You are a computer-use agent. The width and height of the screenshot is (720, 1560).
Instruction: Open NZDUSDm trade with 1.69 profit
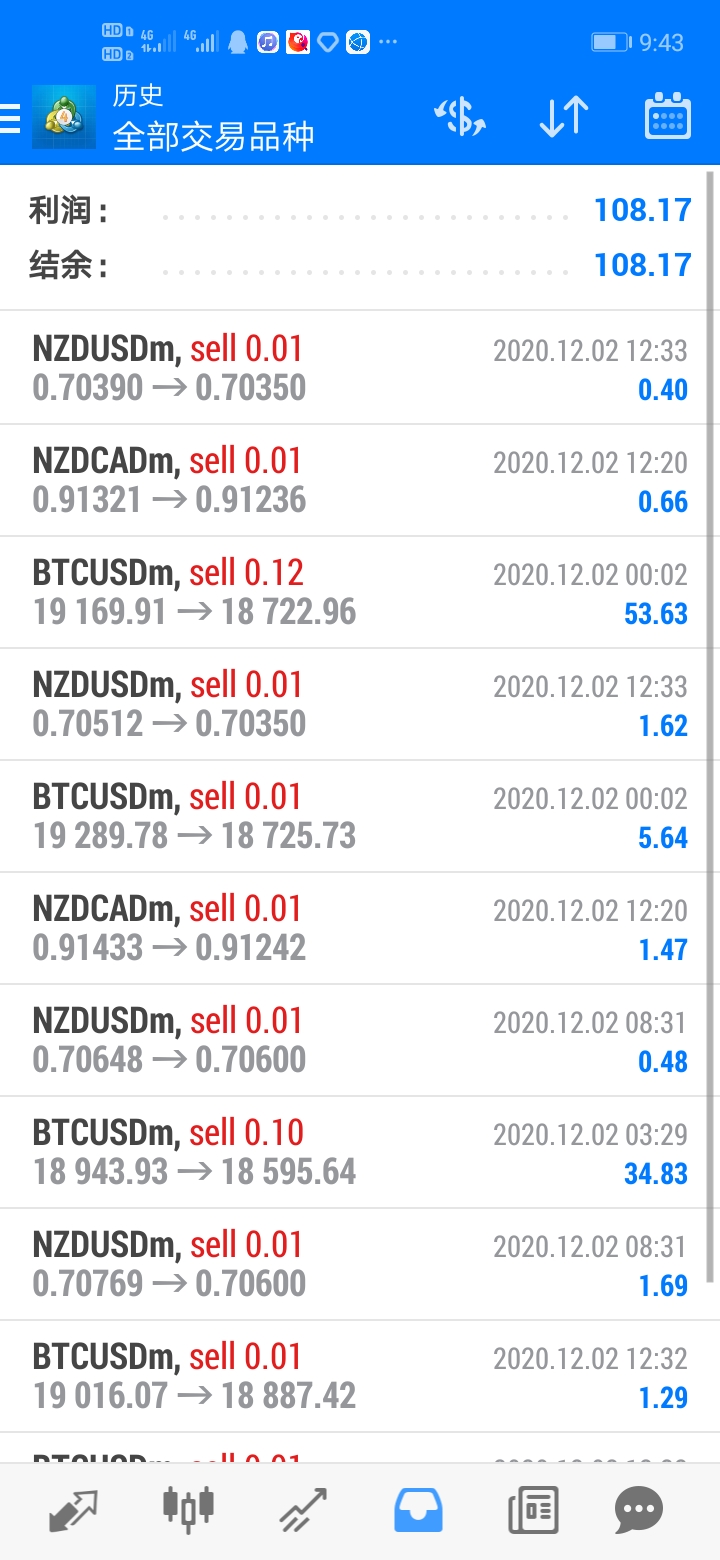[x=360, y=1264]
